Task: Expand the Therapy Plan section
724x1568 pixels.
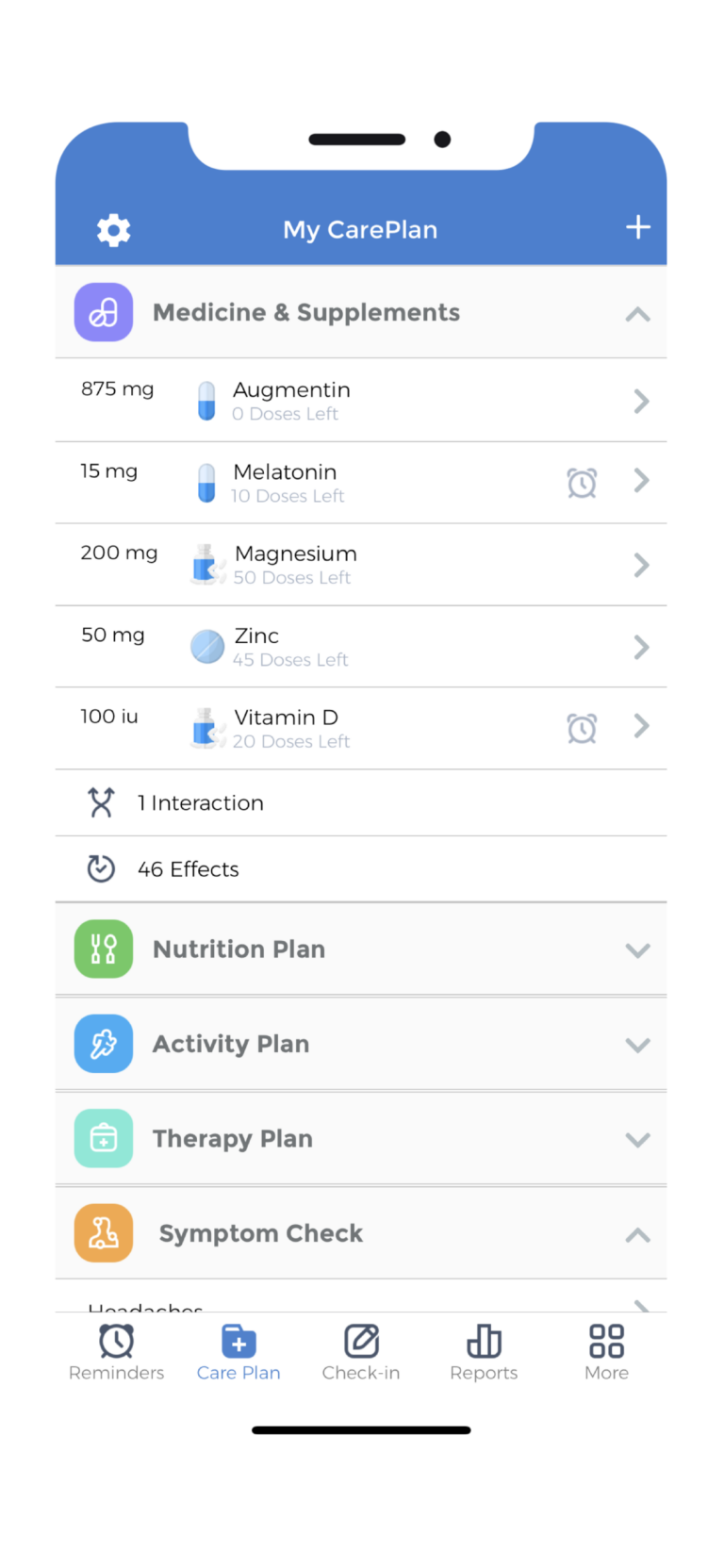Action: [x=637, y=1139]
